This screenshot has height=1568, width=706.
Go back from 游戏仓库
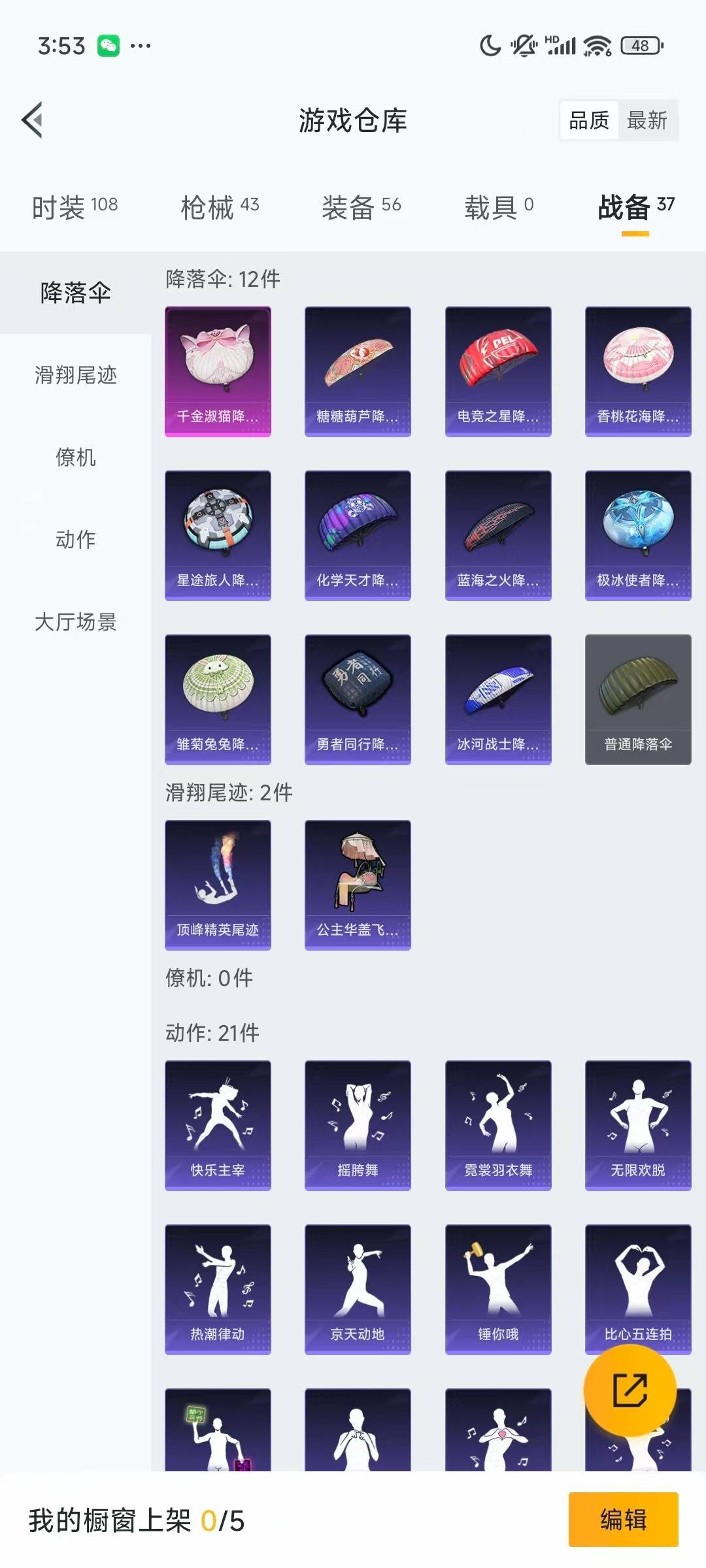tap(33, 120)
